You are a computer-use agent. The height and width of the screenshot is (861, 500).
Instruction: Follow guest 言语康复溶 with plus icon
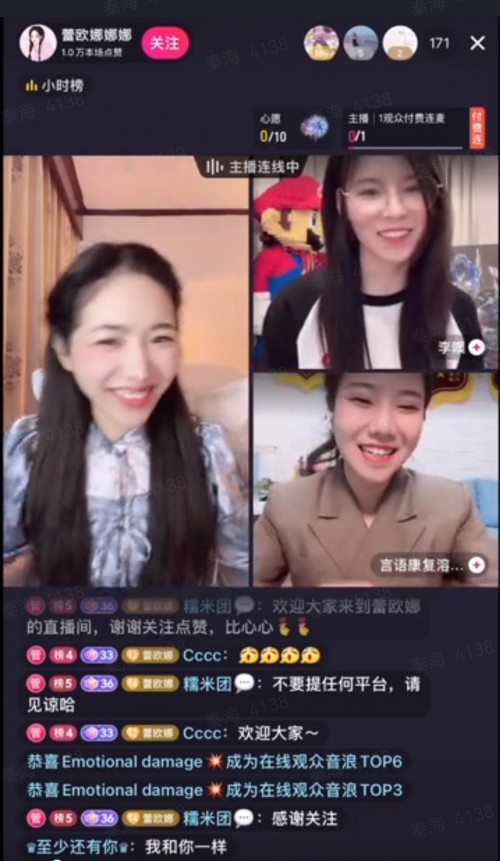pos(476,565)
